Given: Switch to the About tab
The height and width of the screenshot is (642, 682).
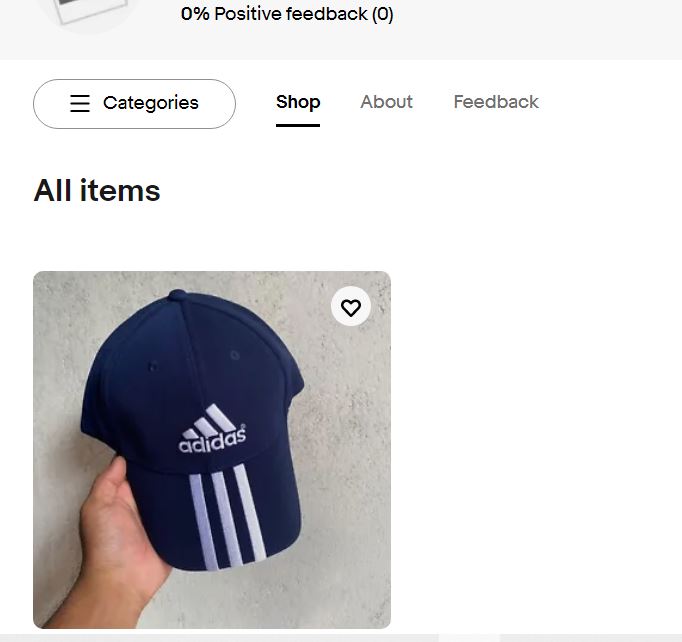Looking at the screenshot, I should pyautogui.click(x=386, y=102).
